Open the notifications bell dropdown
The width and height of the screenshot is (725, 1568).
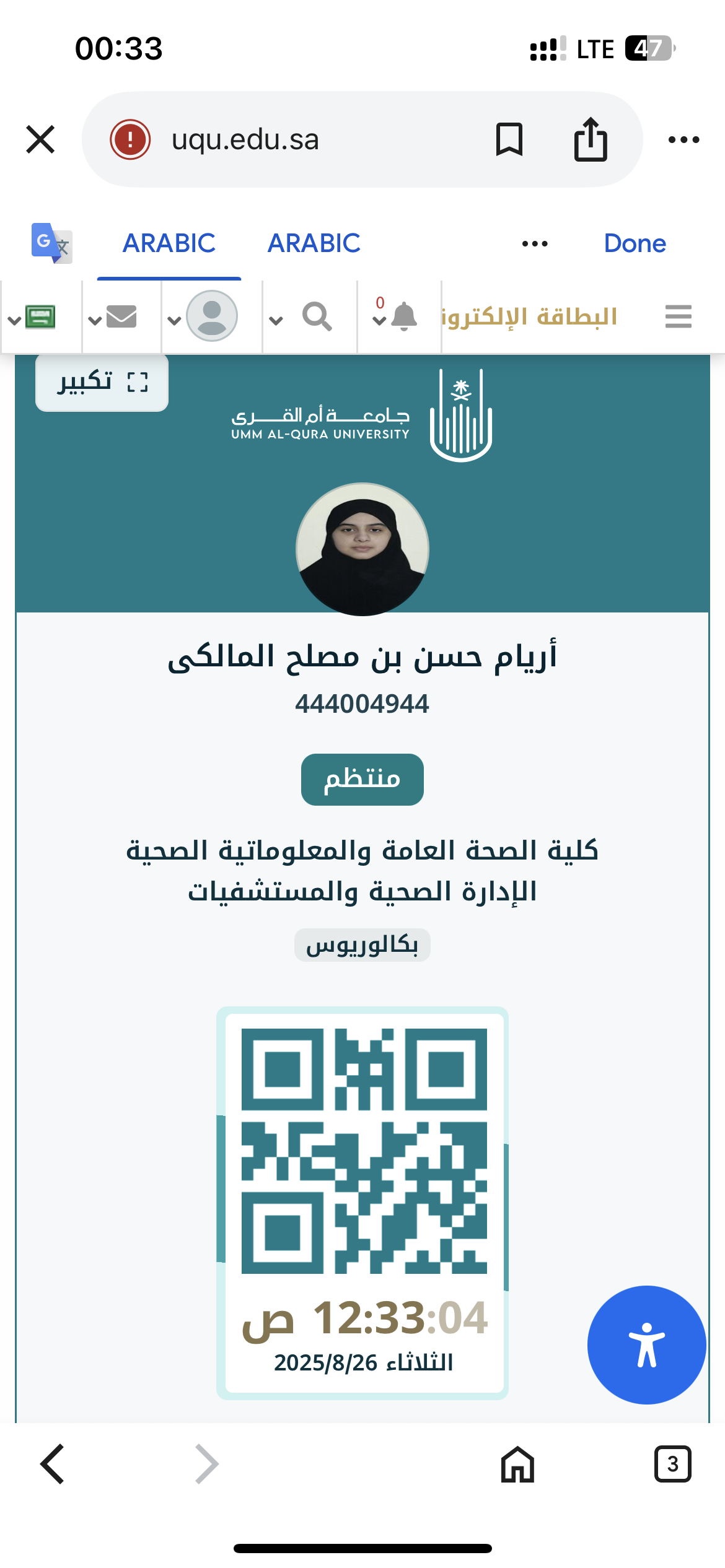[x=395, y=316]
